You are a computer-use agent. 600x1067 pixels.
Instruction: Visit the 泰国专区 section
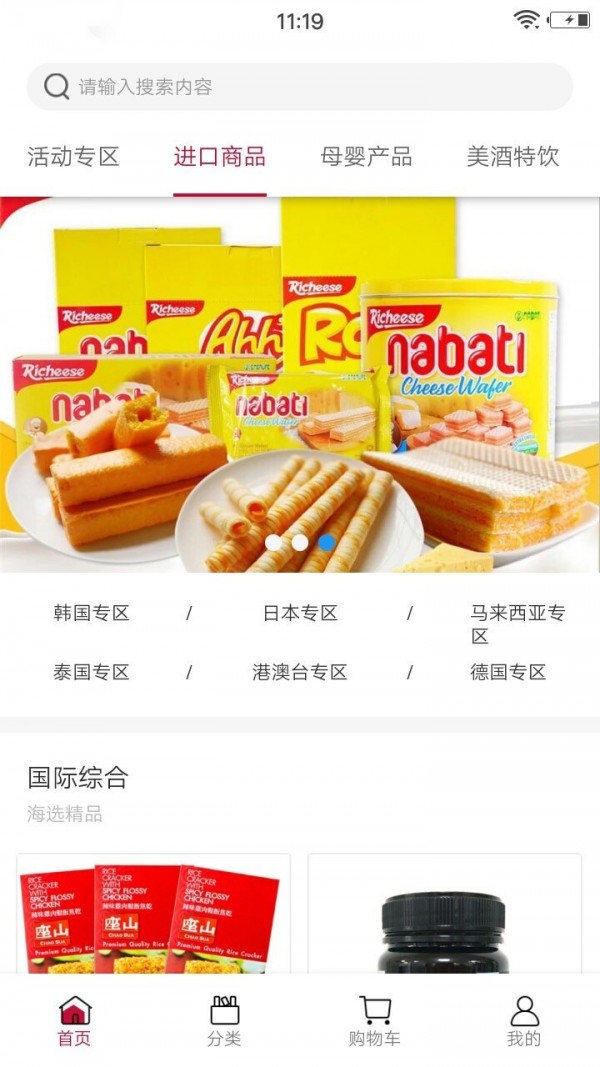(x=92, y=672)
